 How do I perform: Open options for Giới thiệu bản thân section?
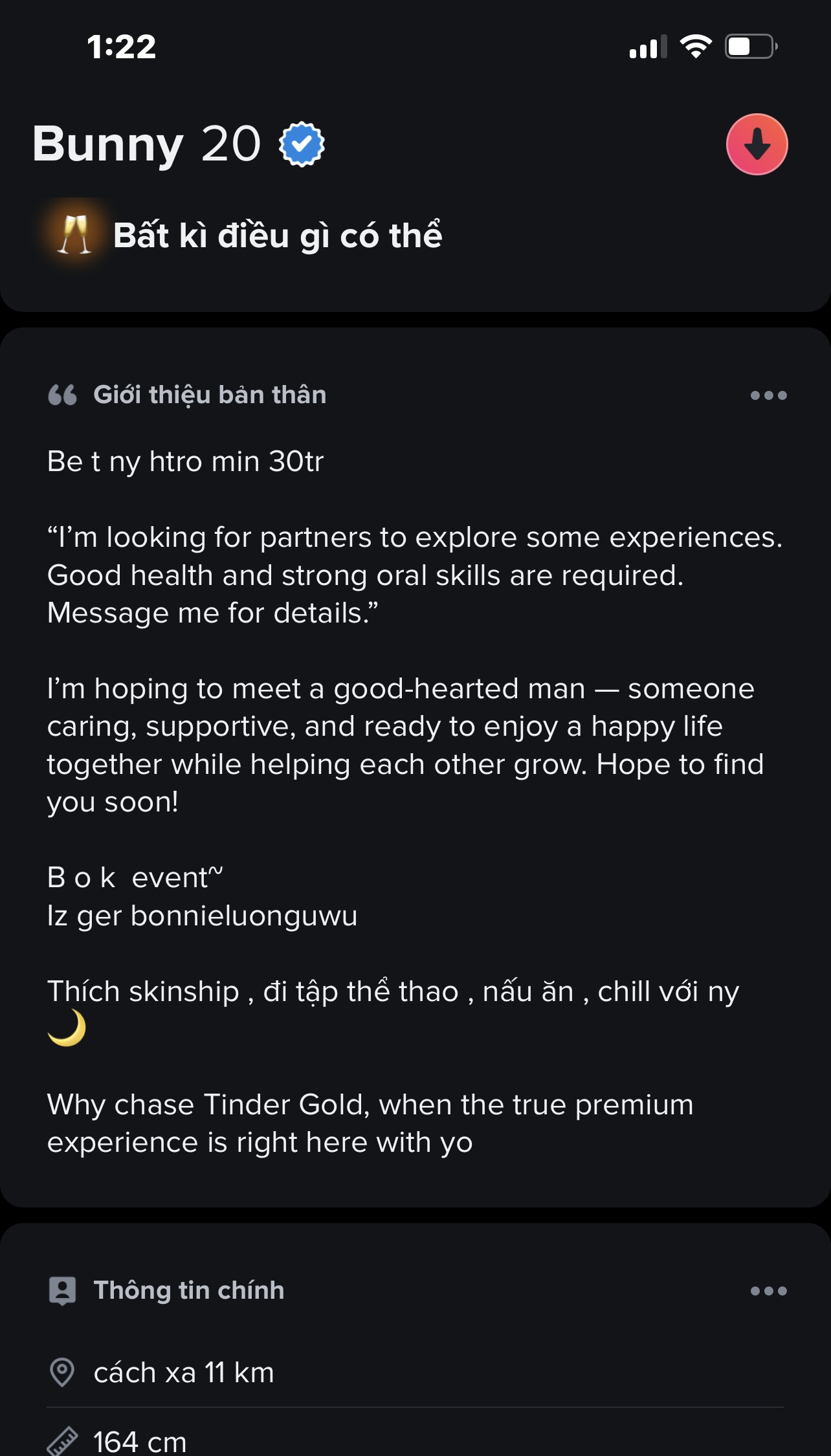768,395
